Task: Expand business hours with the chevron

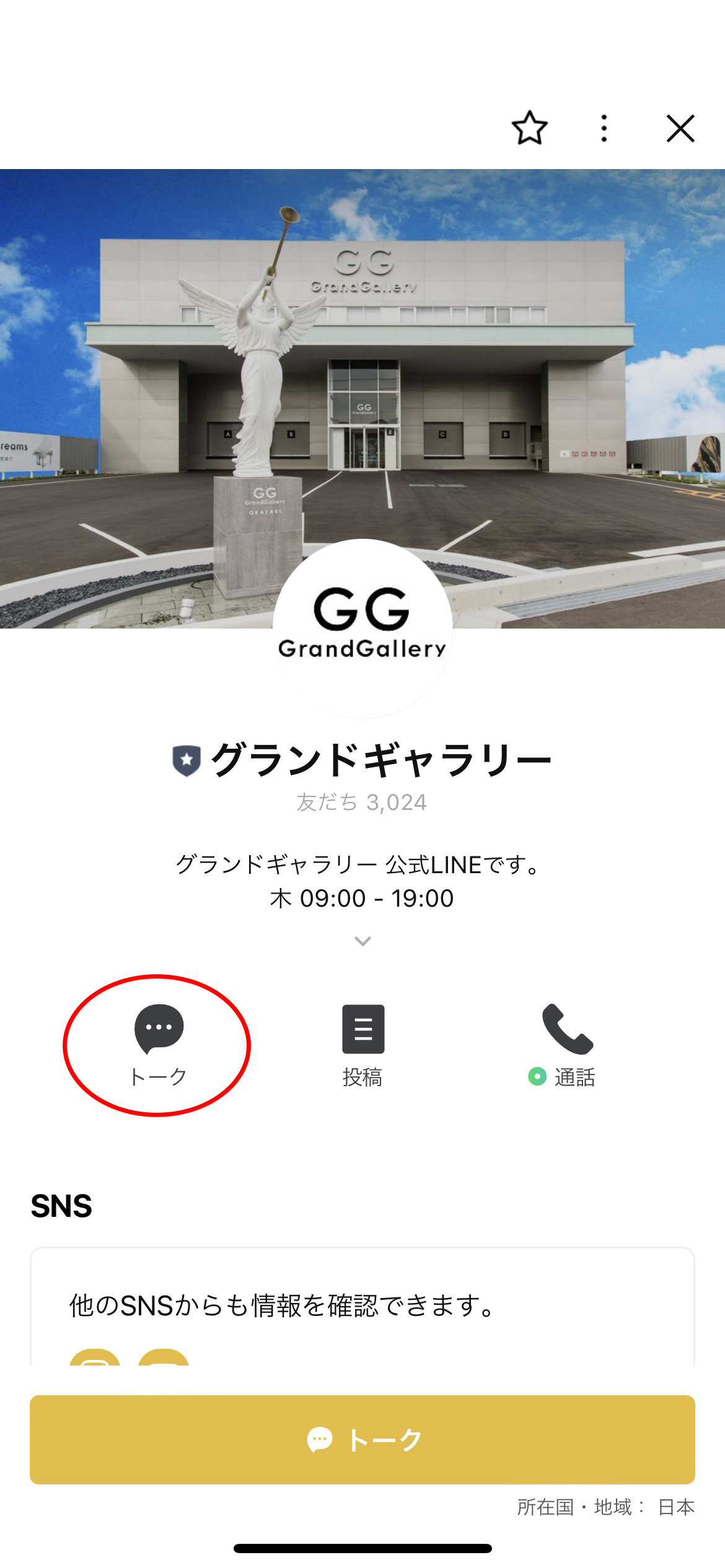Action: [x=362, y=941]
